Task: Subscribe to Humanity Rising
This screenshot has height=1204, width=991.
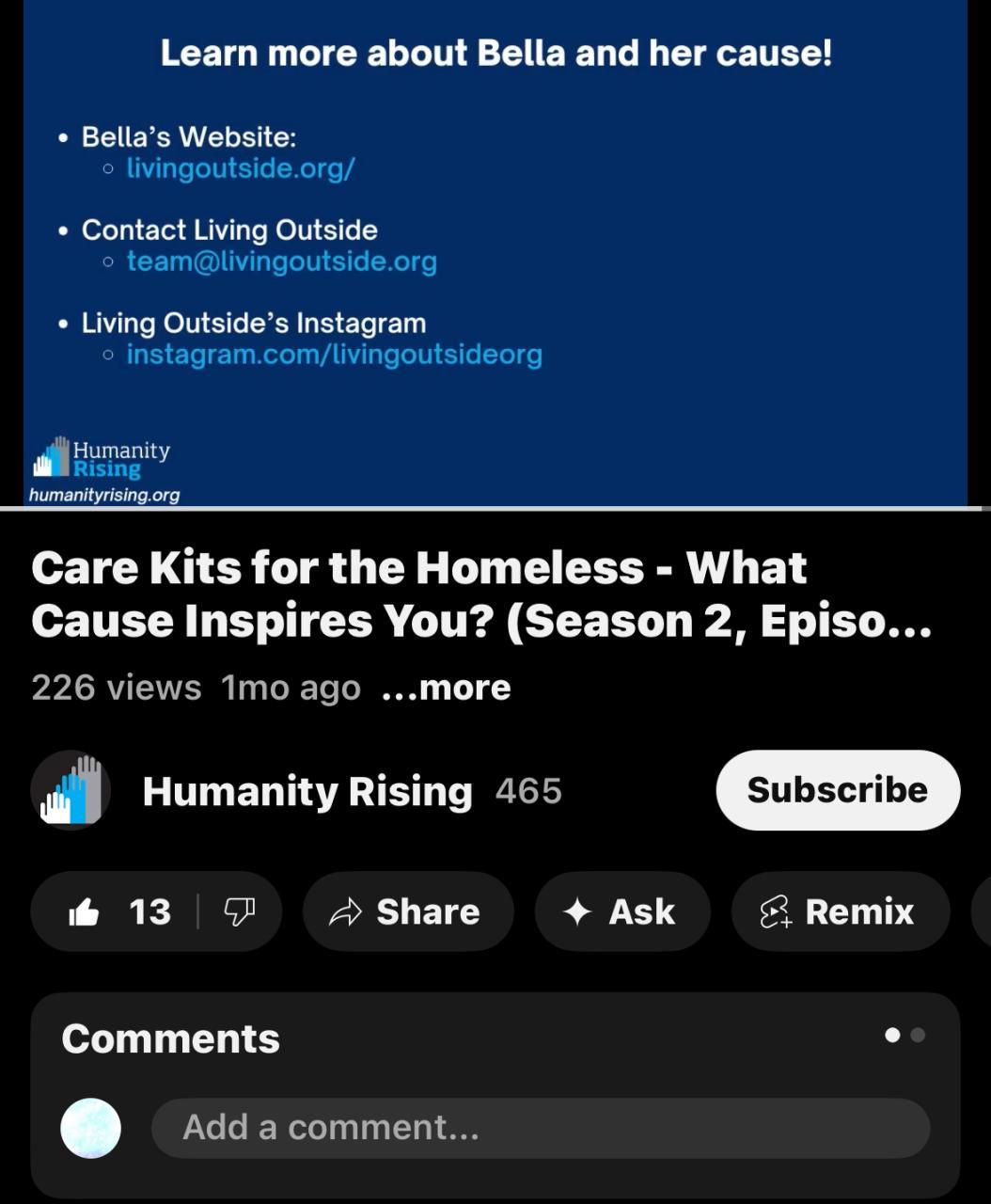Action: coord(837,790)
